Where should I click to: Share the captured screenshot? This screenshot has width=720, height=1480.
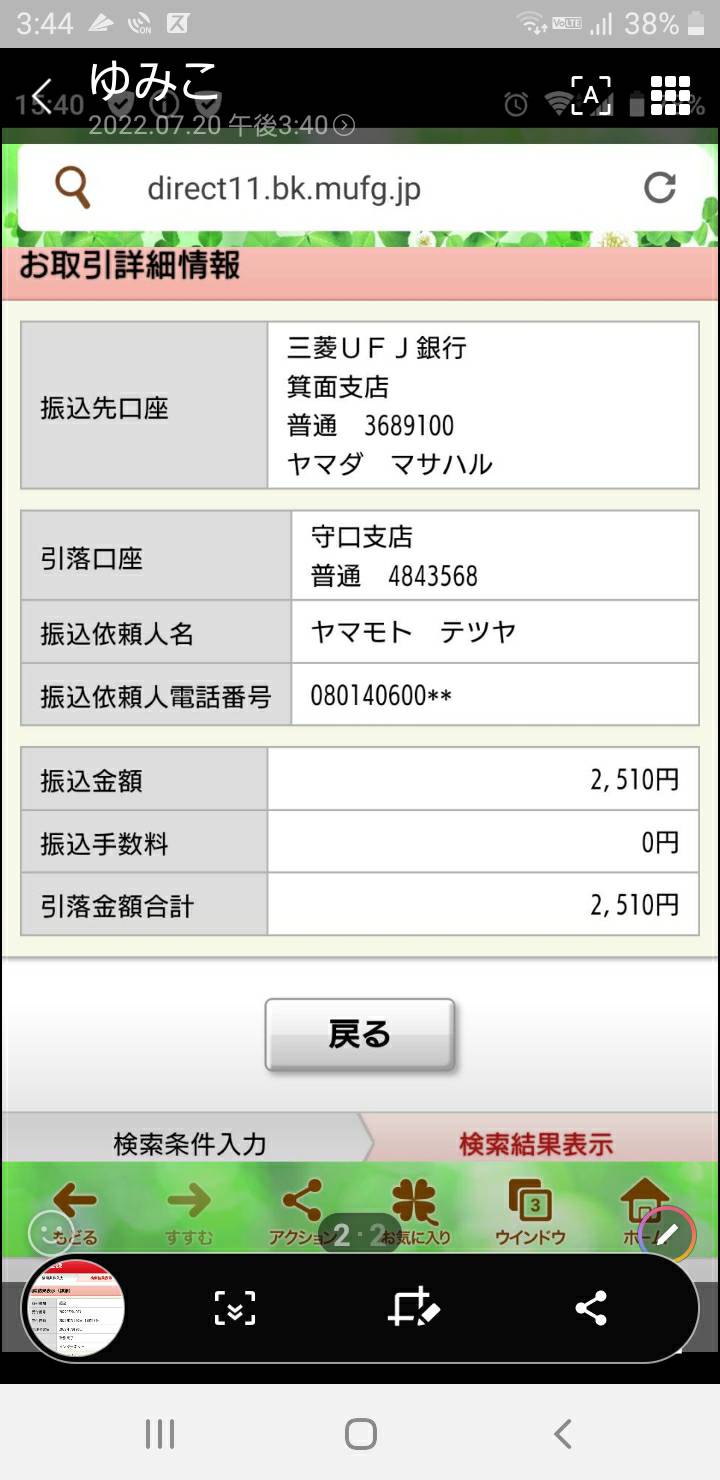click(x=591, y=1308)
